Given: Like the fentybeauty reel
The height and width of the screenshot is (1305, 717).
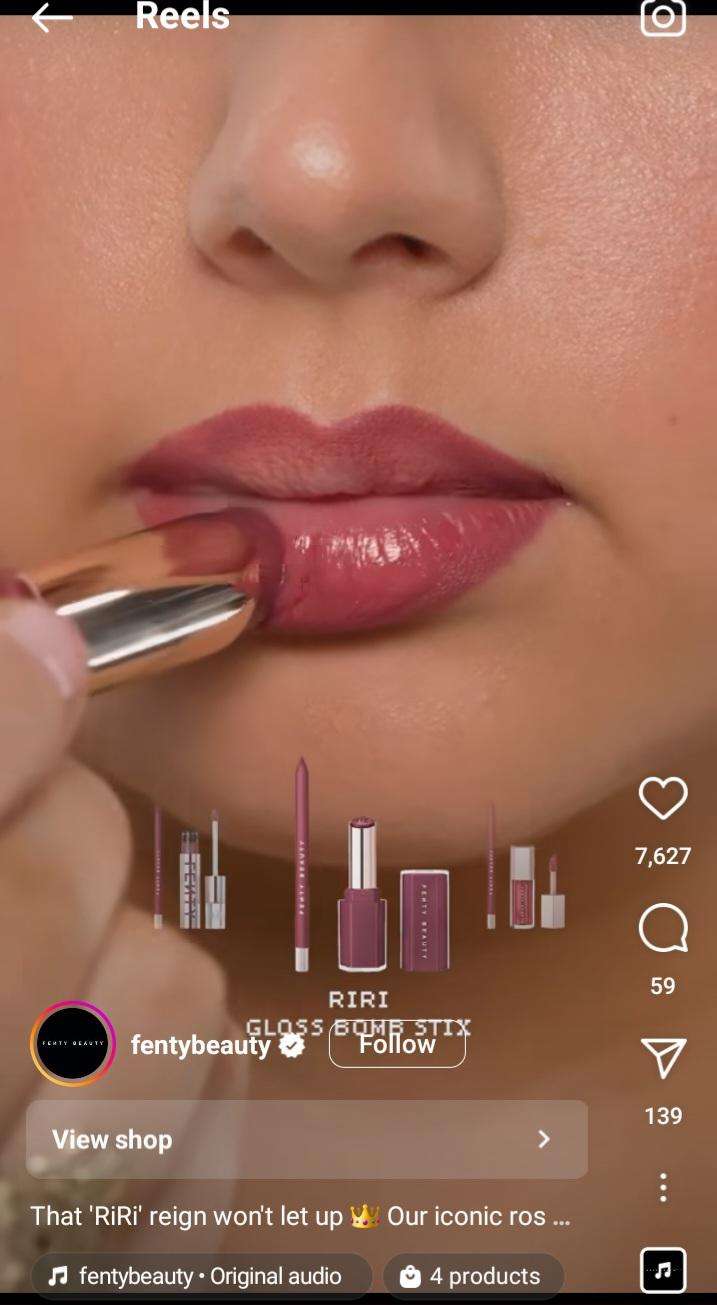Looking at the screenshot, I should 663,799.
